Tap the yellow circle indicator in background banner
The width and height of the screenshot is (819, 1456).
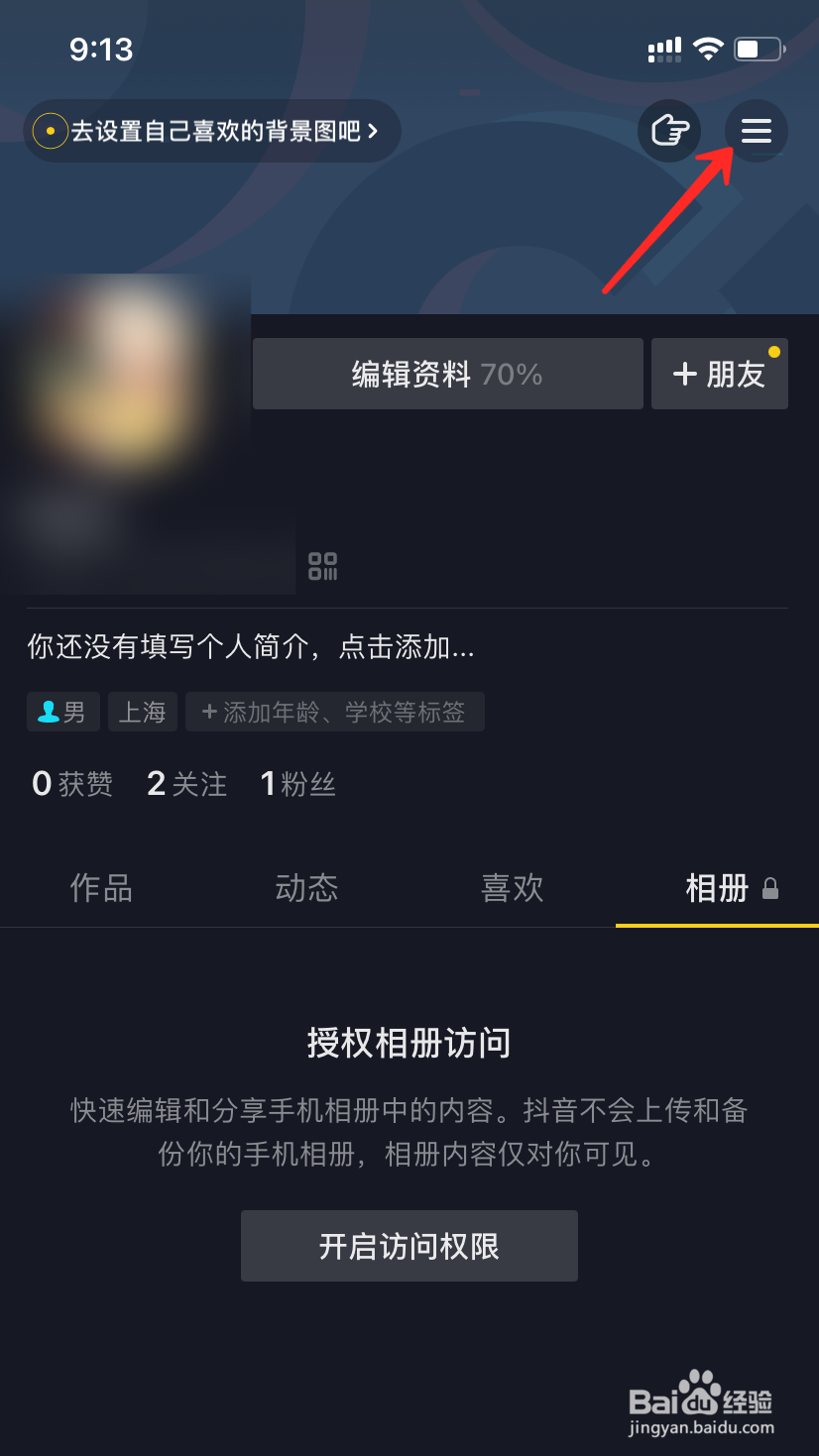[x=50, y=130]
